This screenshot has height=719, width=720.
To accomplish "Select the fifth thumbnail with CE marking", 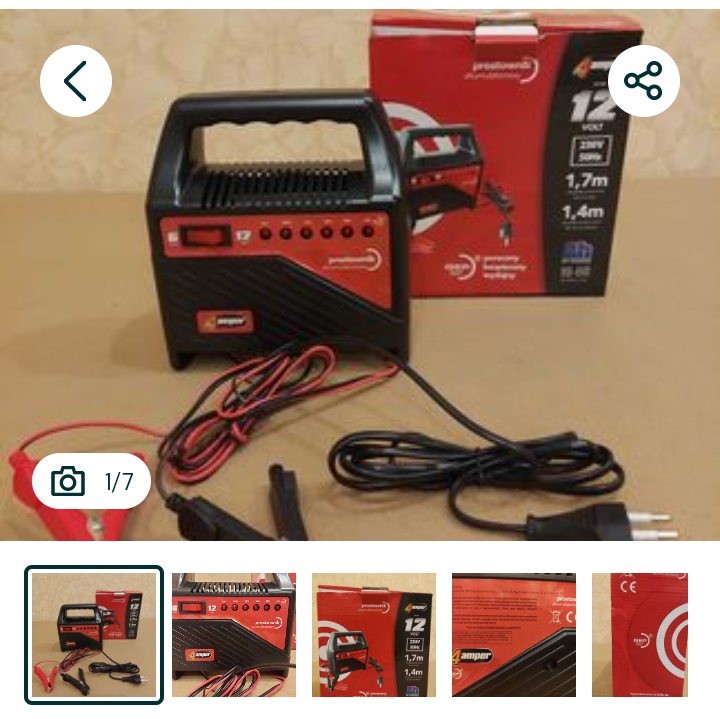I will point(640,635).
